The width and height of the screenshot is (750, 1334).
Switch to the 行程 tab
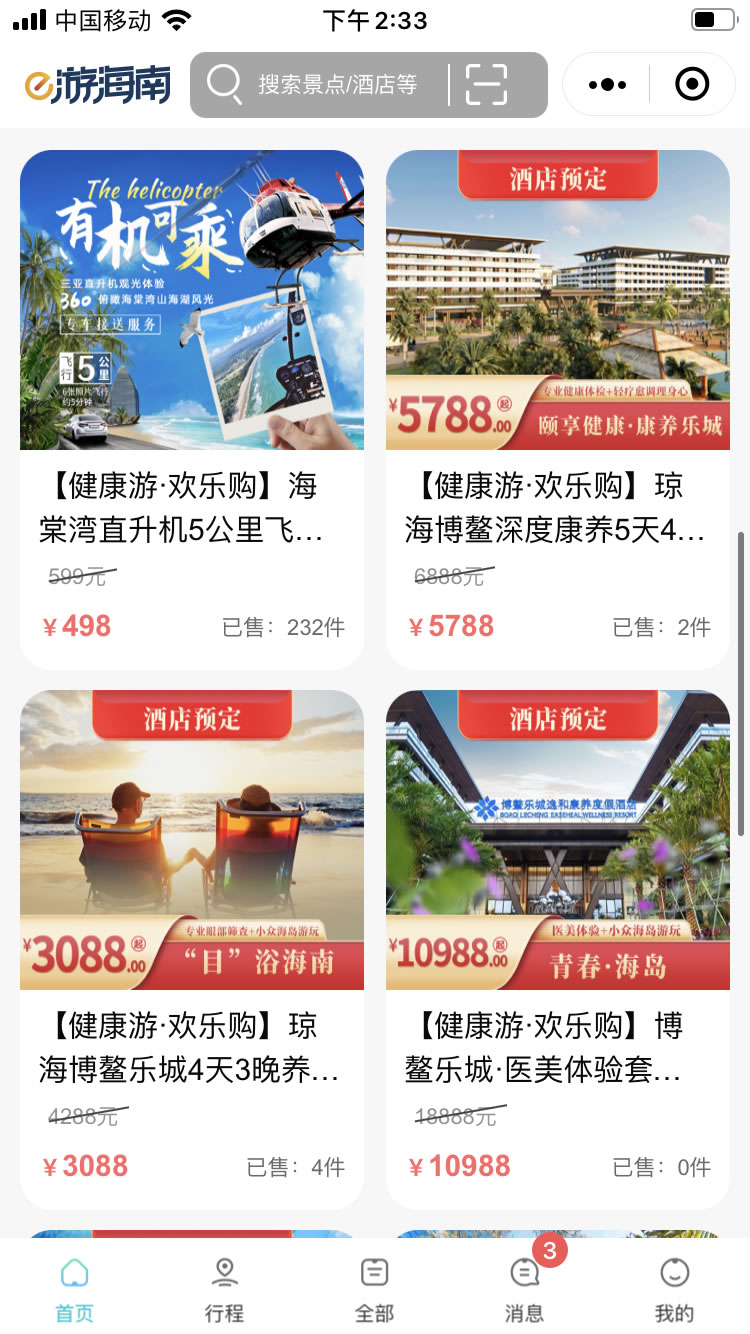click(224, 1288)
